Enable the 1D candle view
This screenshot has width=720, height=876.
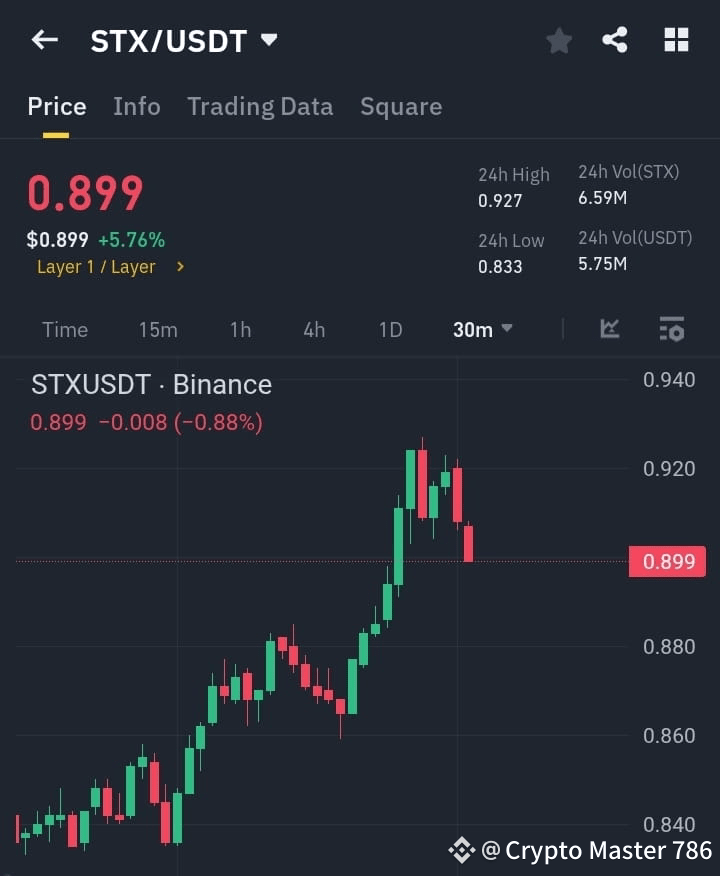click(x=390, y=329)
